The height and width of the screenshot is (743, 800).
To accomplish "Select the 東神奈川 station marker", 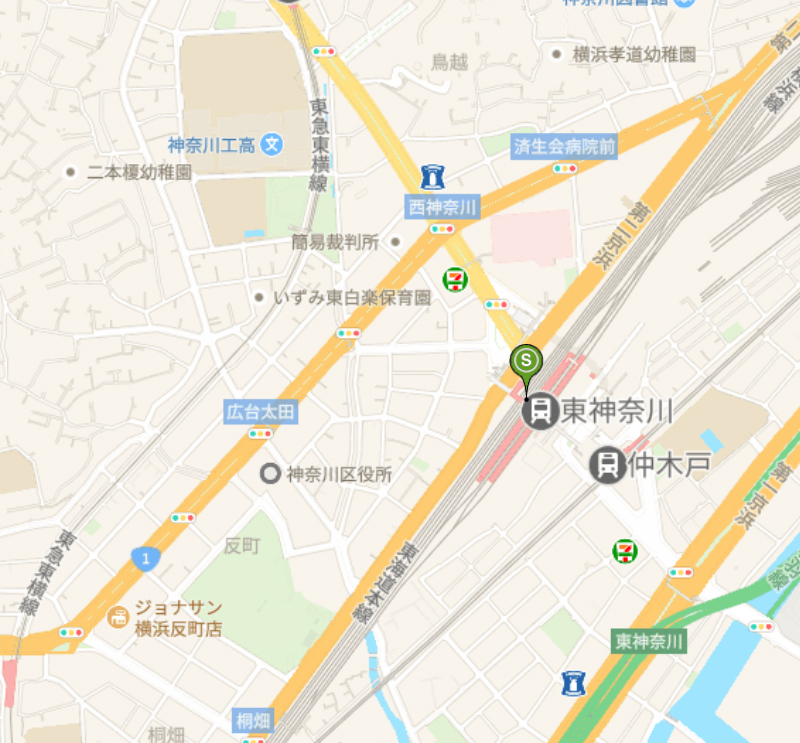I will click(541, 410).
